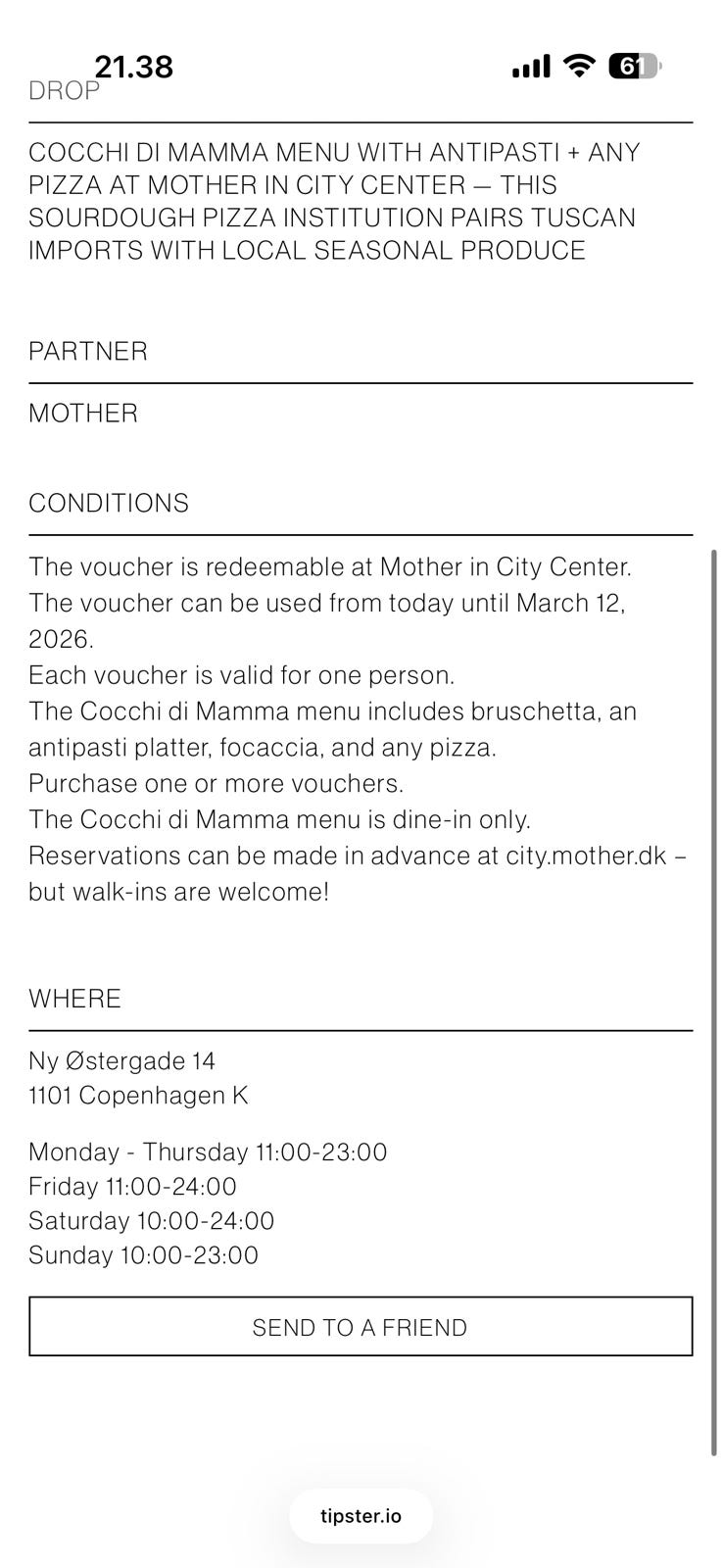The image size is (722, 1568).
Task: Open the tipster.io address pill
Action: 361,1516
